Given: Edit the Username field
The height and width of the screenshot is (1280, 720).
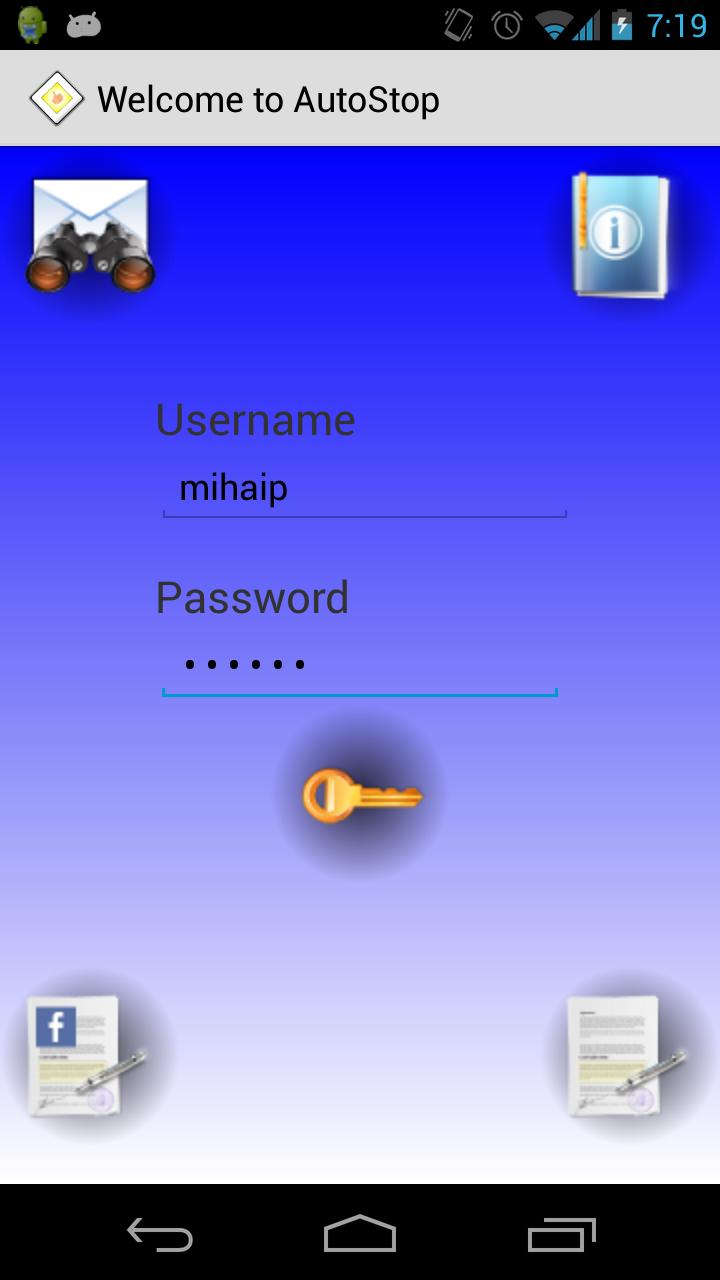Looking at the screenshot, I should click(364, 489).
